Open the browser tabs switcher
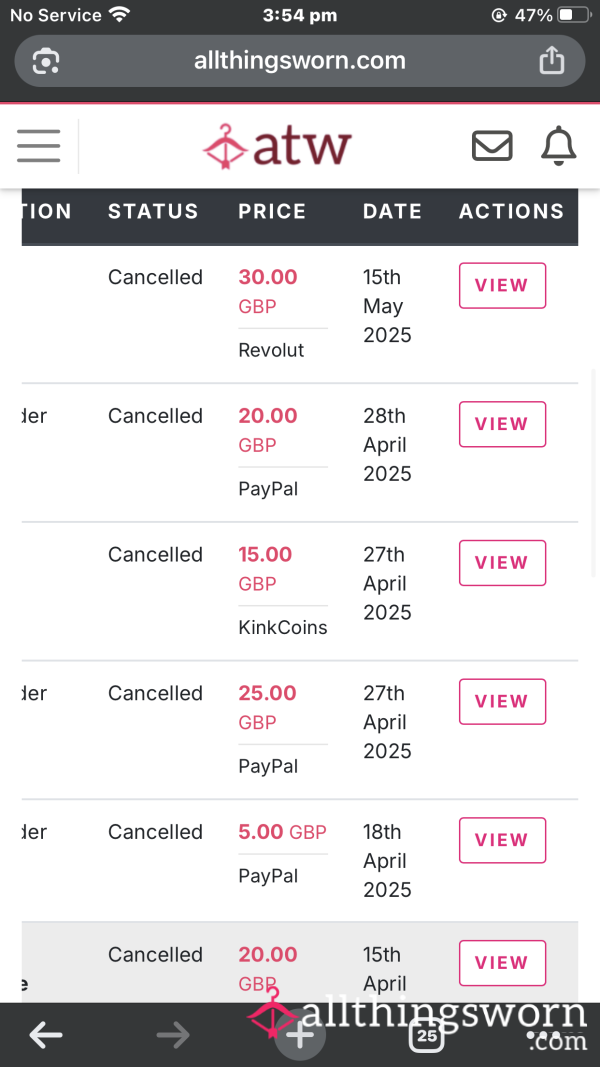 tap(427, 1036)
